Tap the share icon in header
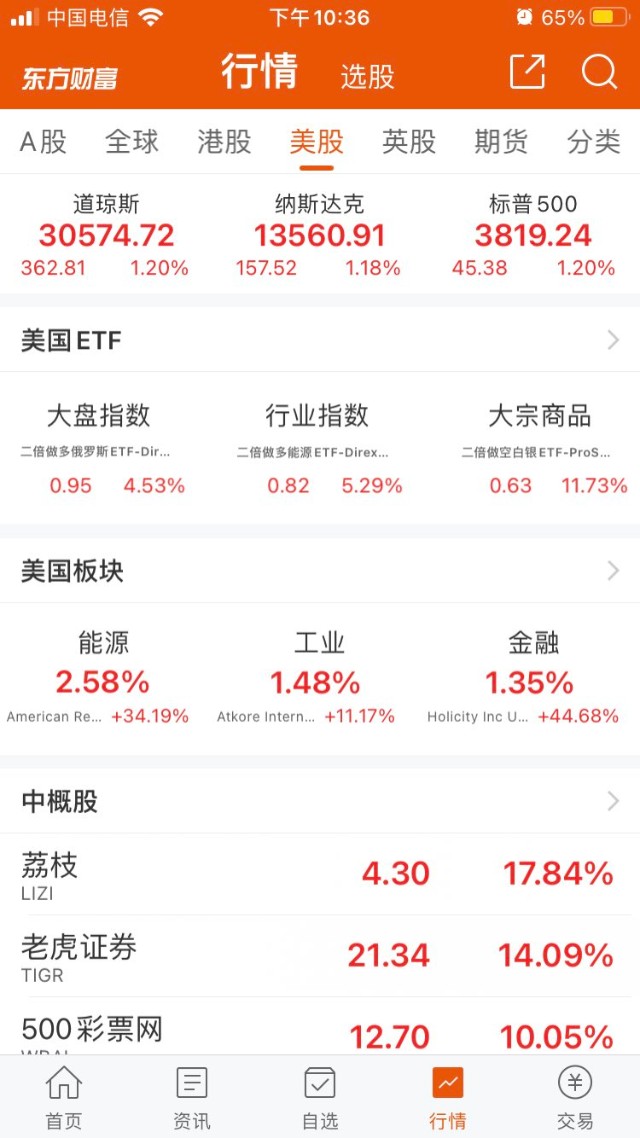Screen dimensions: 640x1138 (x=527, y=72)
